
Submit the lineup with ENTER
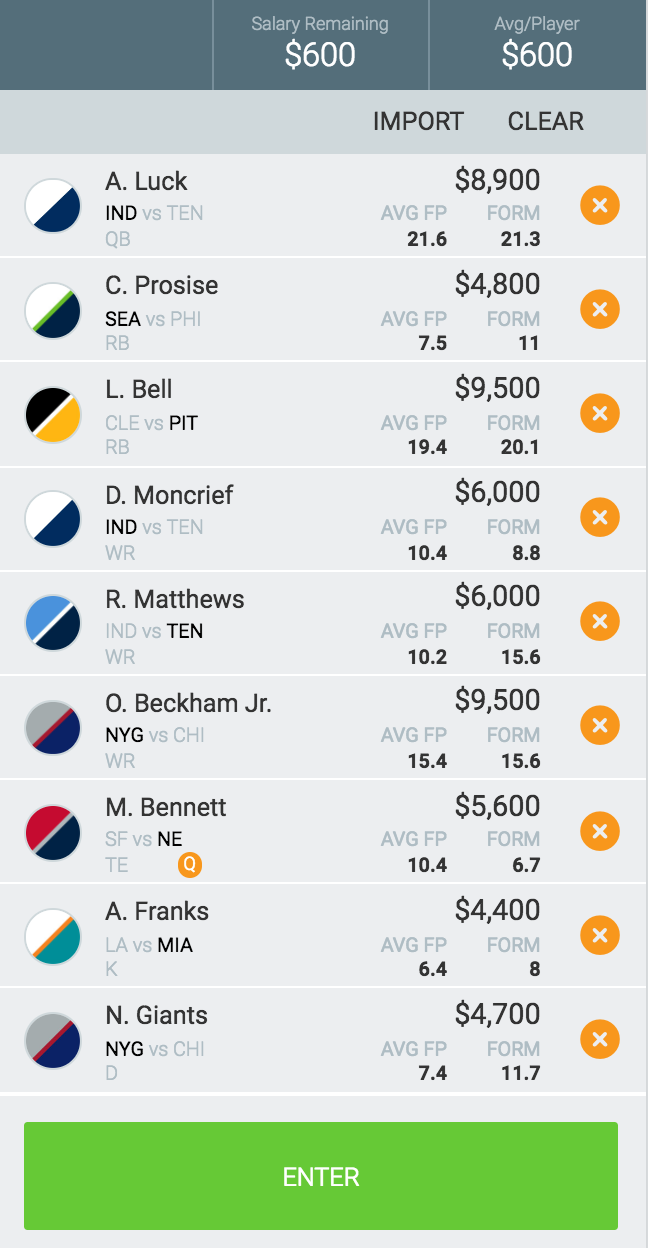pos(321,1176)
